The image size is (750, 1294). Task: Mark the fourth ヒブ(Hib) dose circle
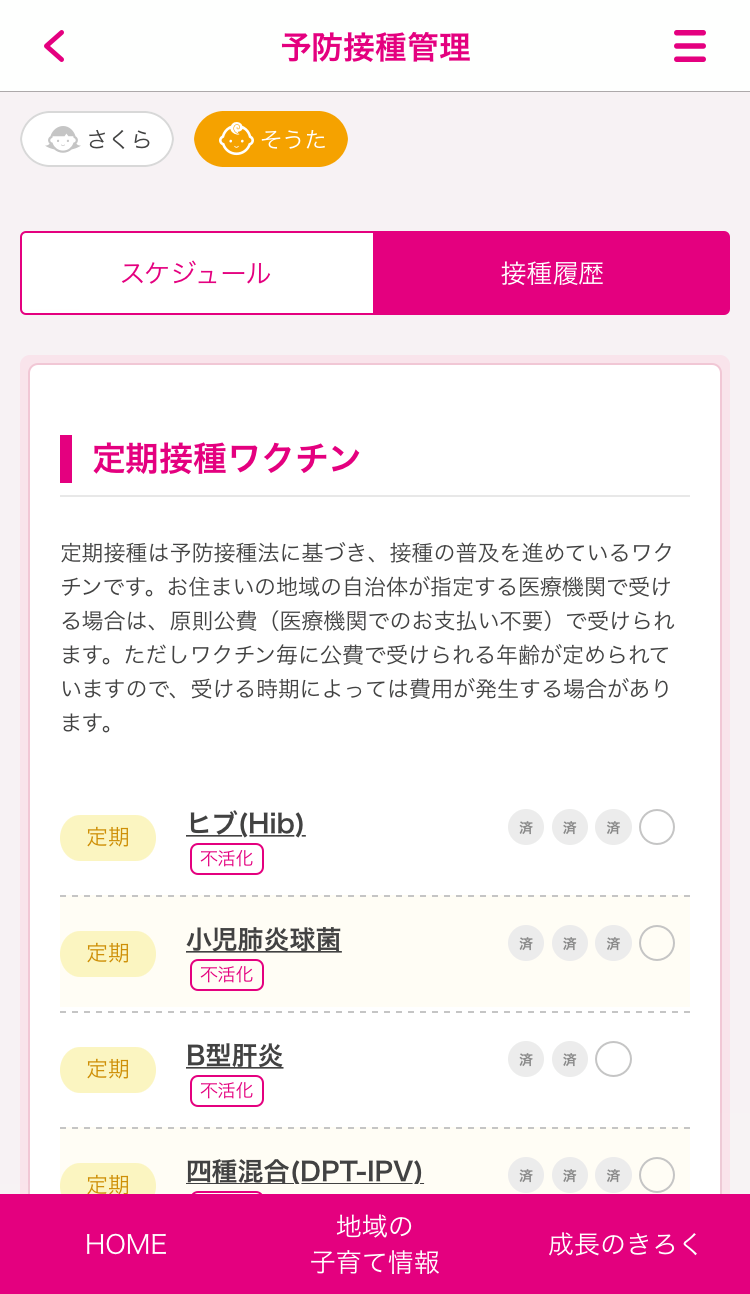[658, 827]
